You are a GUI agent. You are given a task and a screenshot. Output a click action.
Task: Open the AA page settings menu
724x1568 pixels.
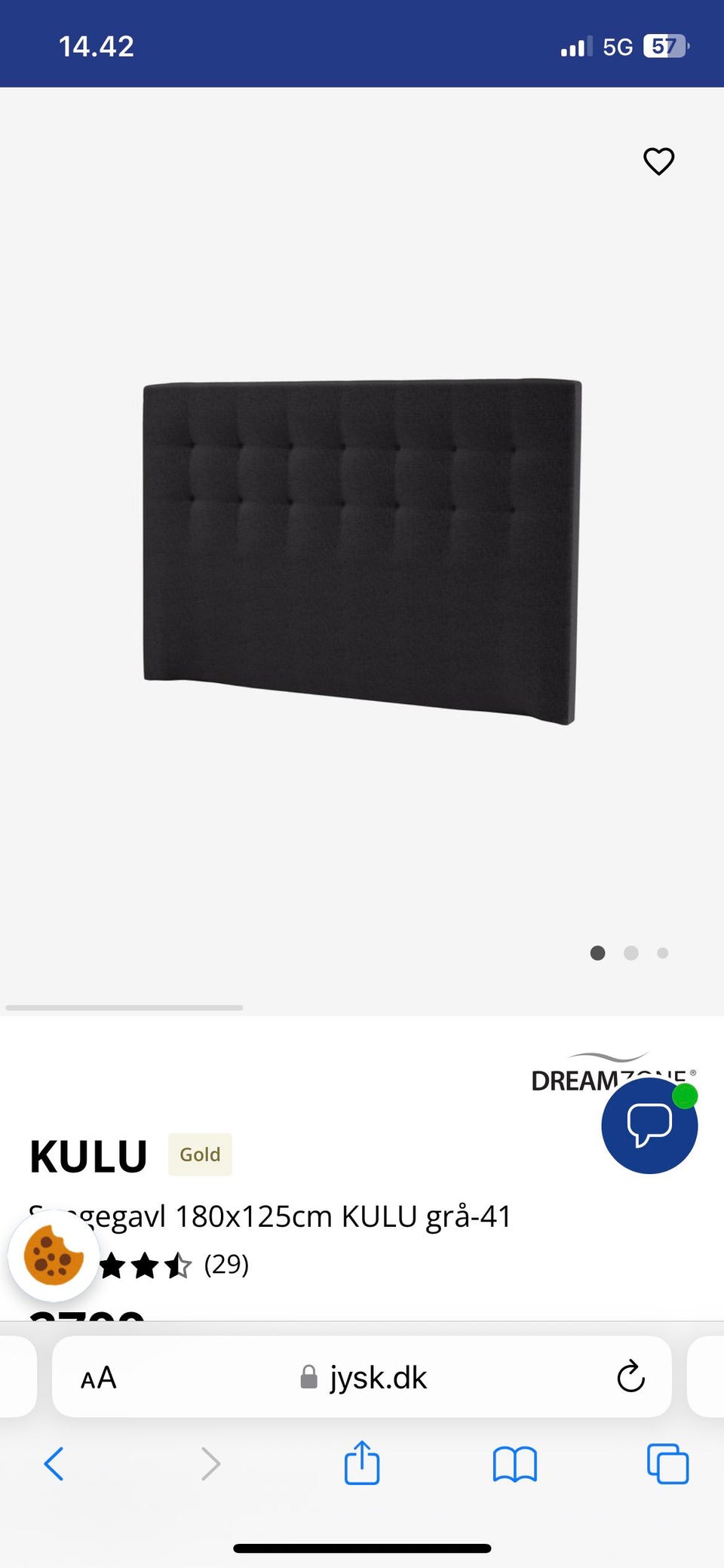click(98, 1378)
